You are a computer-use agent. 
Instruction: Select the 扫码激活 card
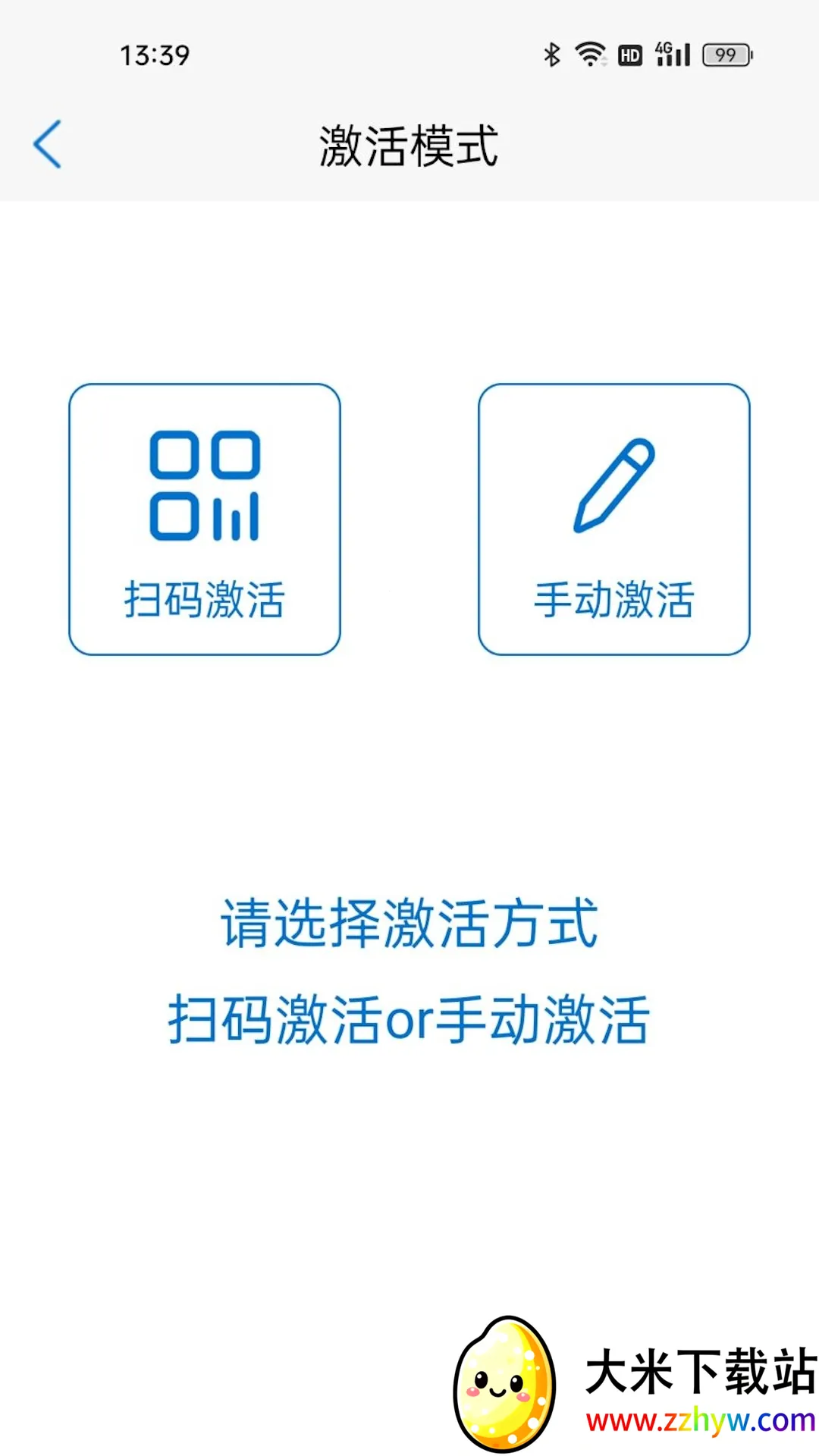click(x=203, y=519)
